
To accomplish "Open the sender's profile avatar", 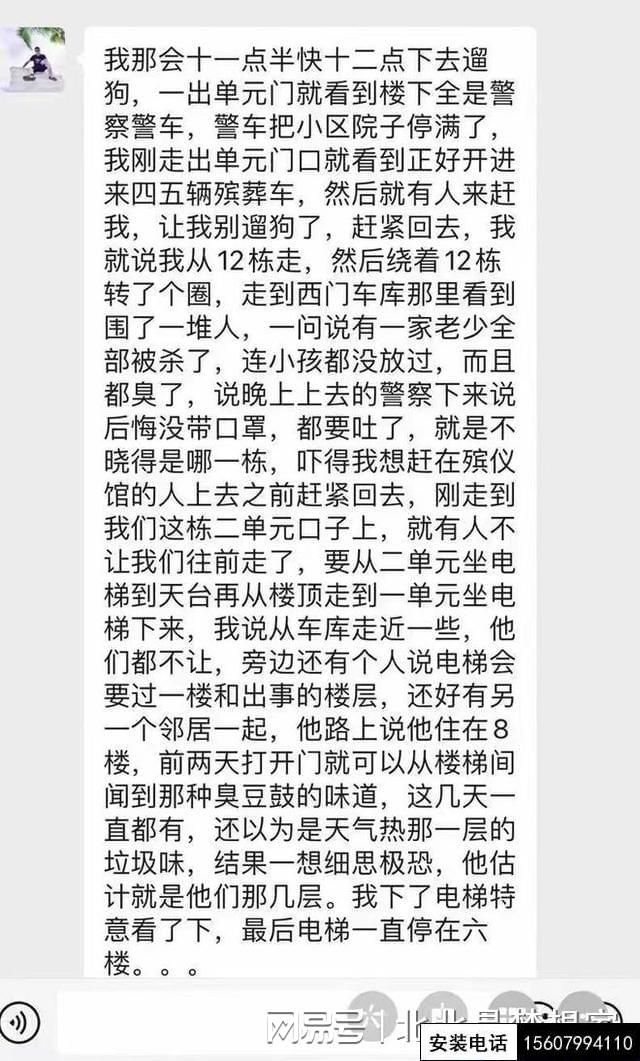I will click(x=34, y=60).
